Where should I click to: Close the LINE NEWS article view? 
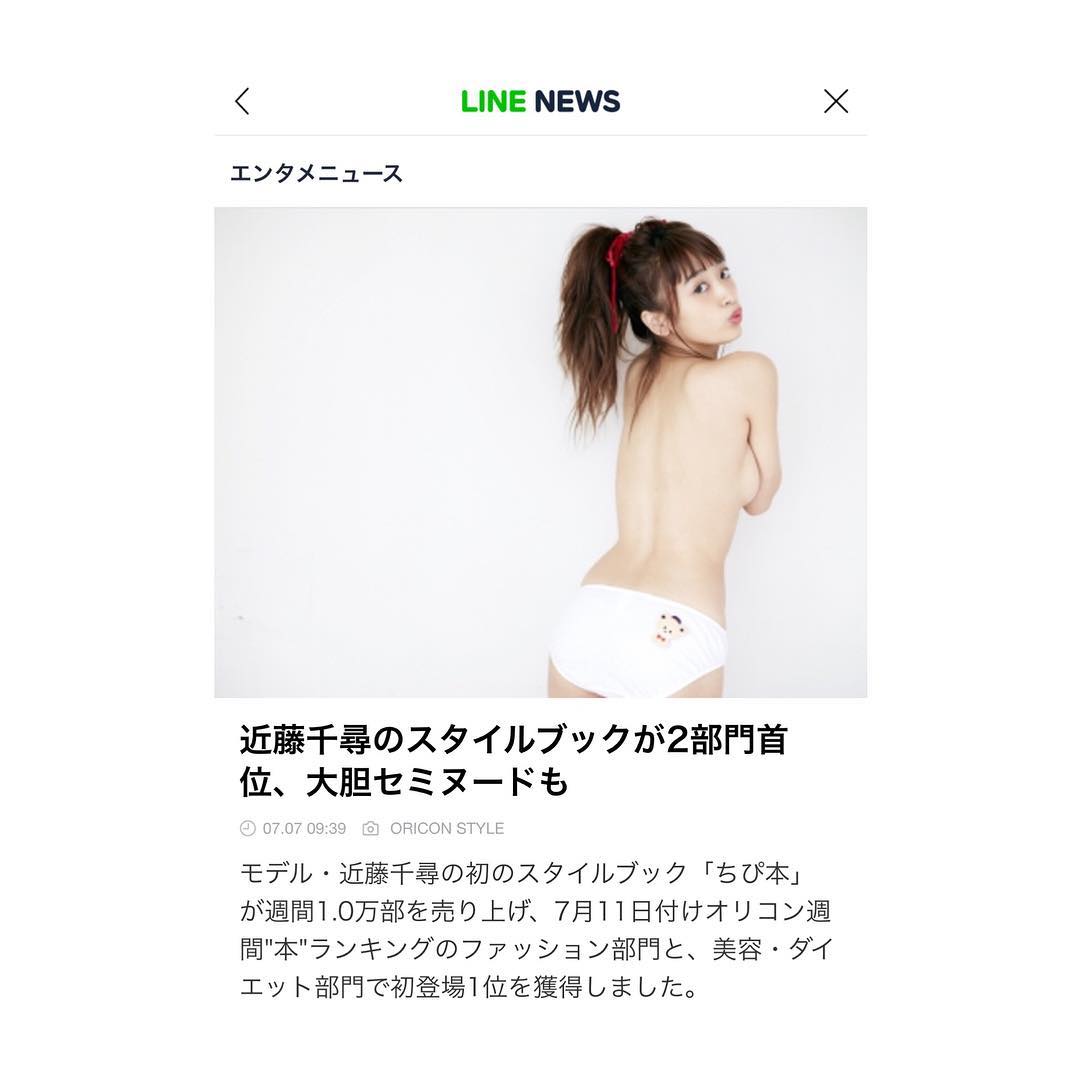[x=836, y=101]
